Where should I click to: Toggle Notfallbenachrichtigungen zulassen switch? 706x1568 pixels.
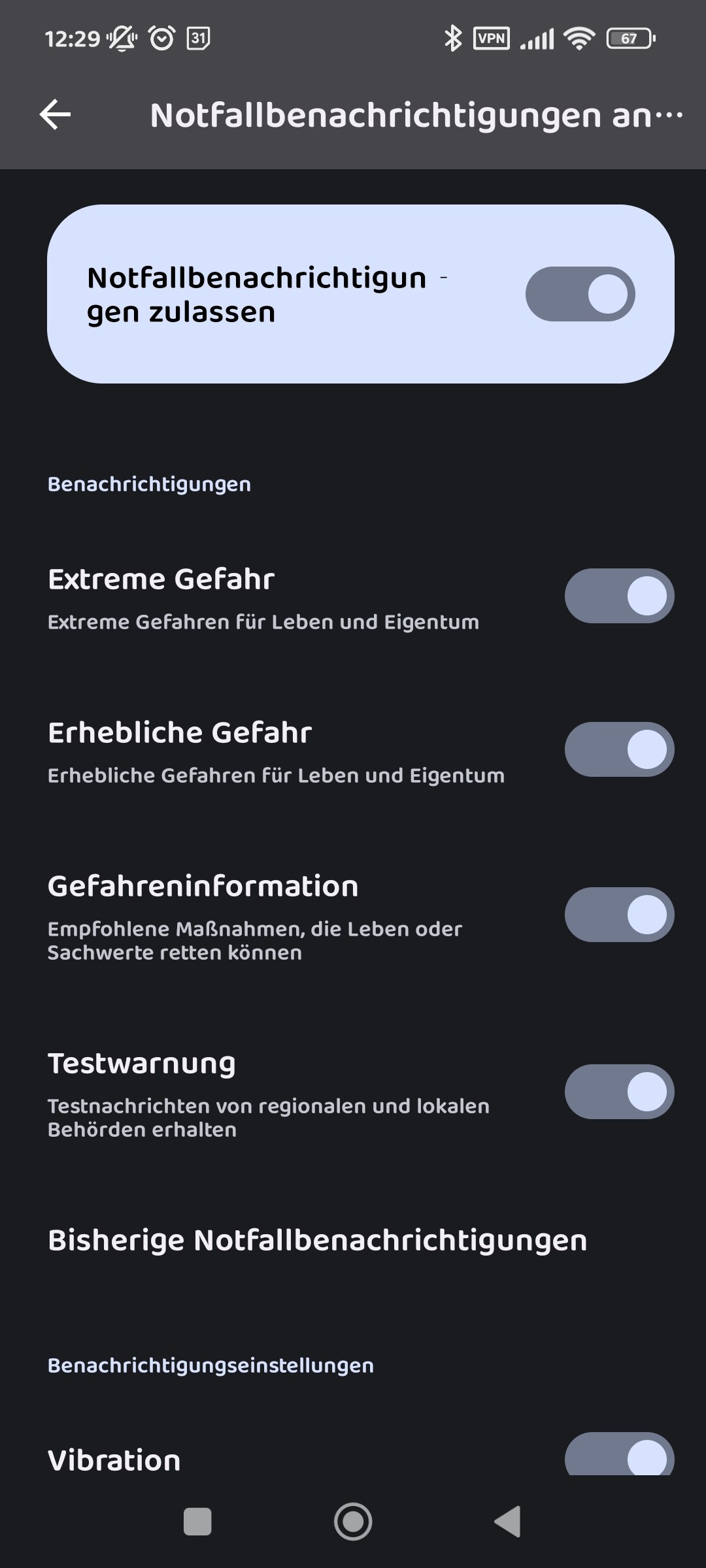click(580, 294)
